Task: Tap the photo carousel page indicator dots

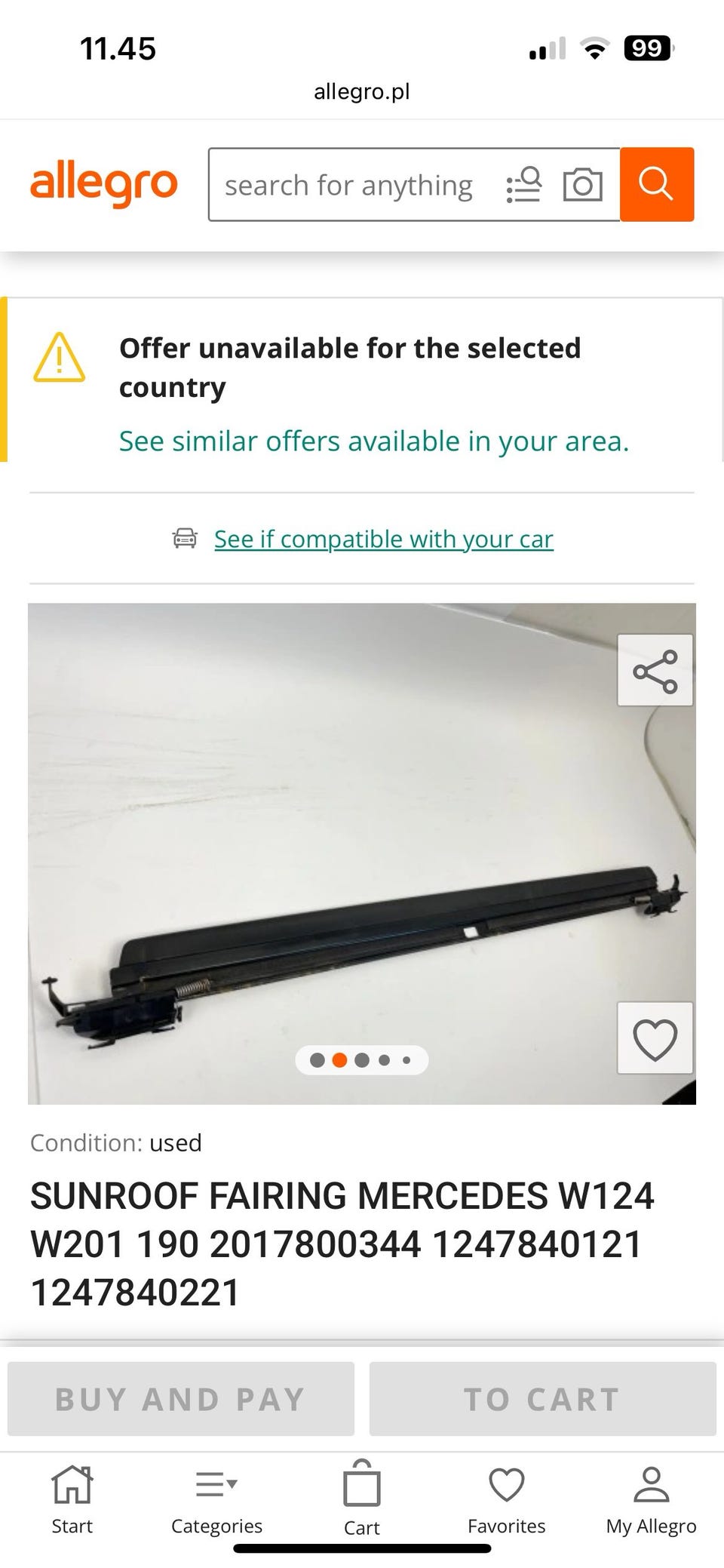Action: (362, 1060)
